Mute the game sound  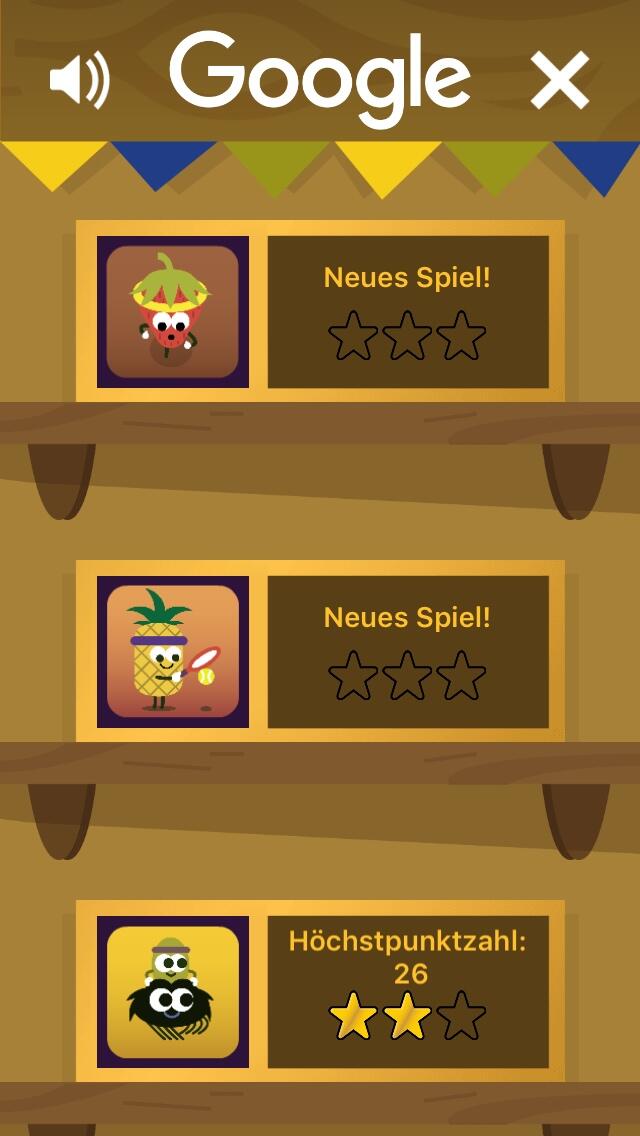(x=80, y=80)
